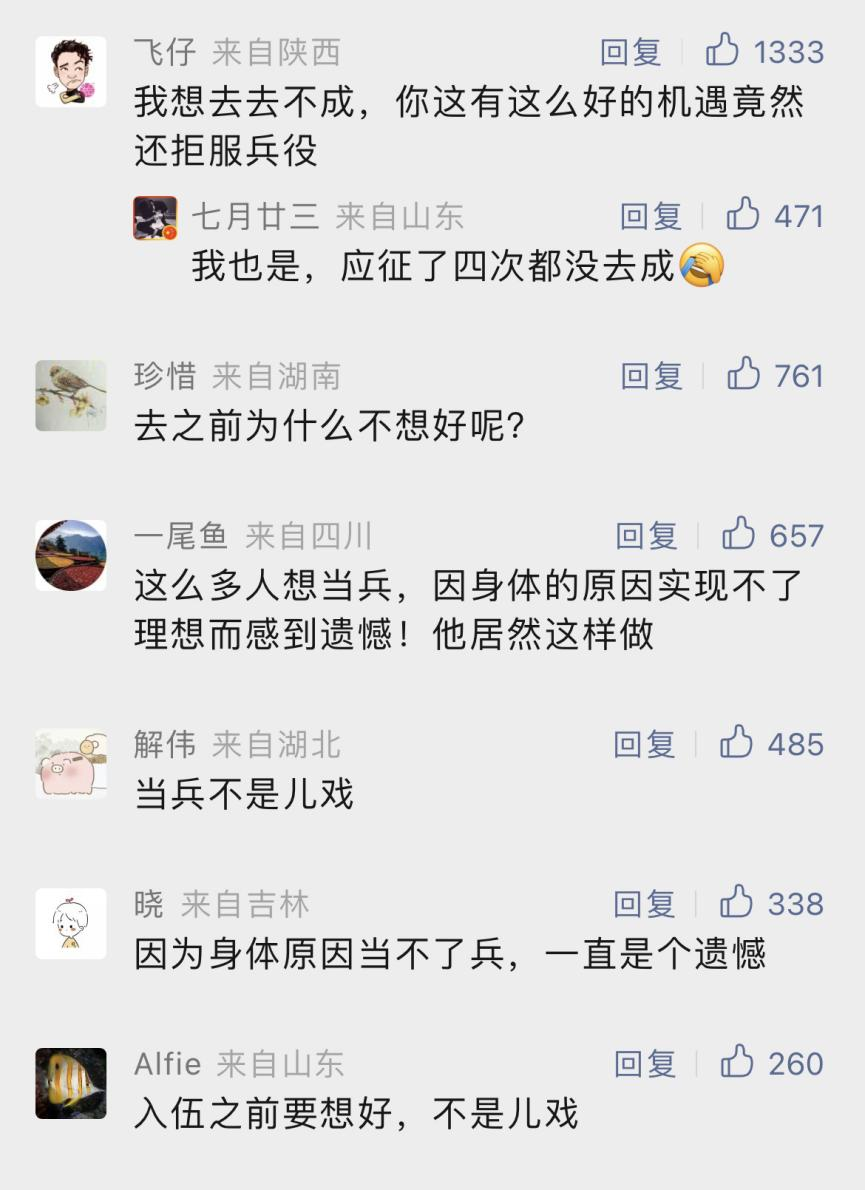The width and height of the screenshot is (865, 1190).
Task: Open Alfie's profile avatar
Action: (x=71, y=1083)
